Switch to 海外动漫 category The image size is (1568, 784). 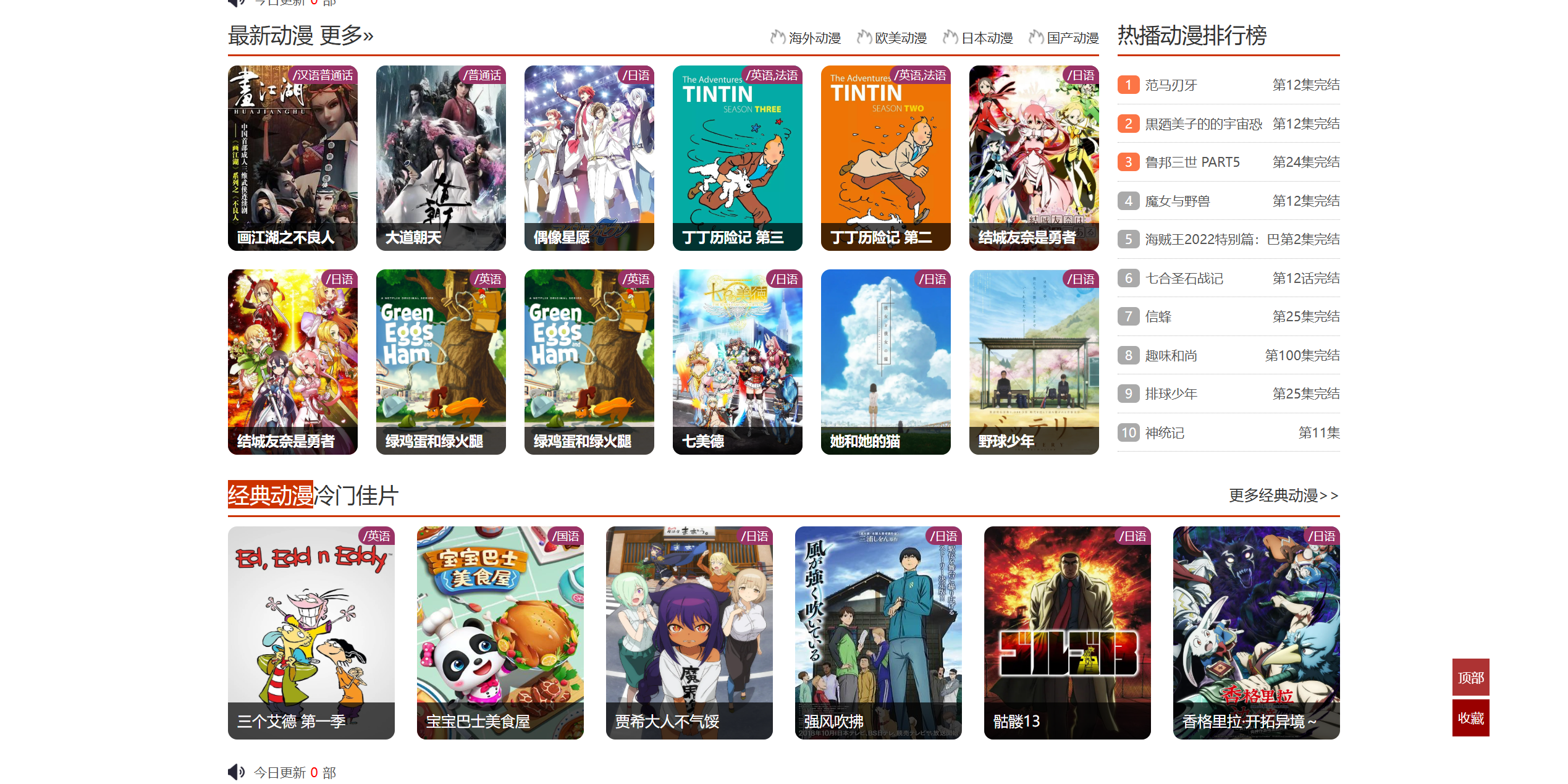point(814,38)
